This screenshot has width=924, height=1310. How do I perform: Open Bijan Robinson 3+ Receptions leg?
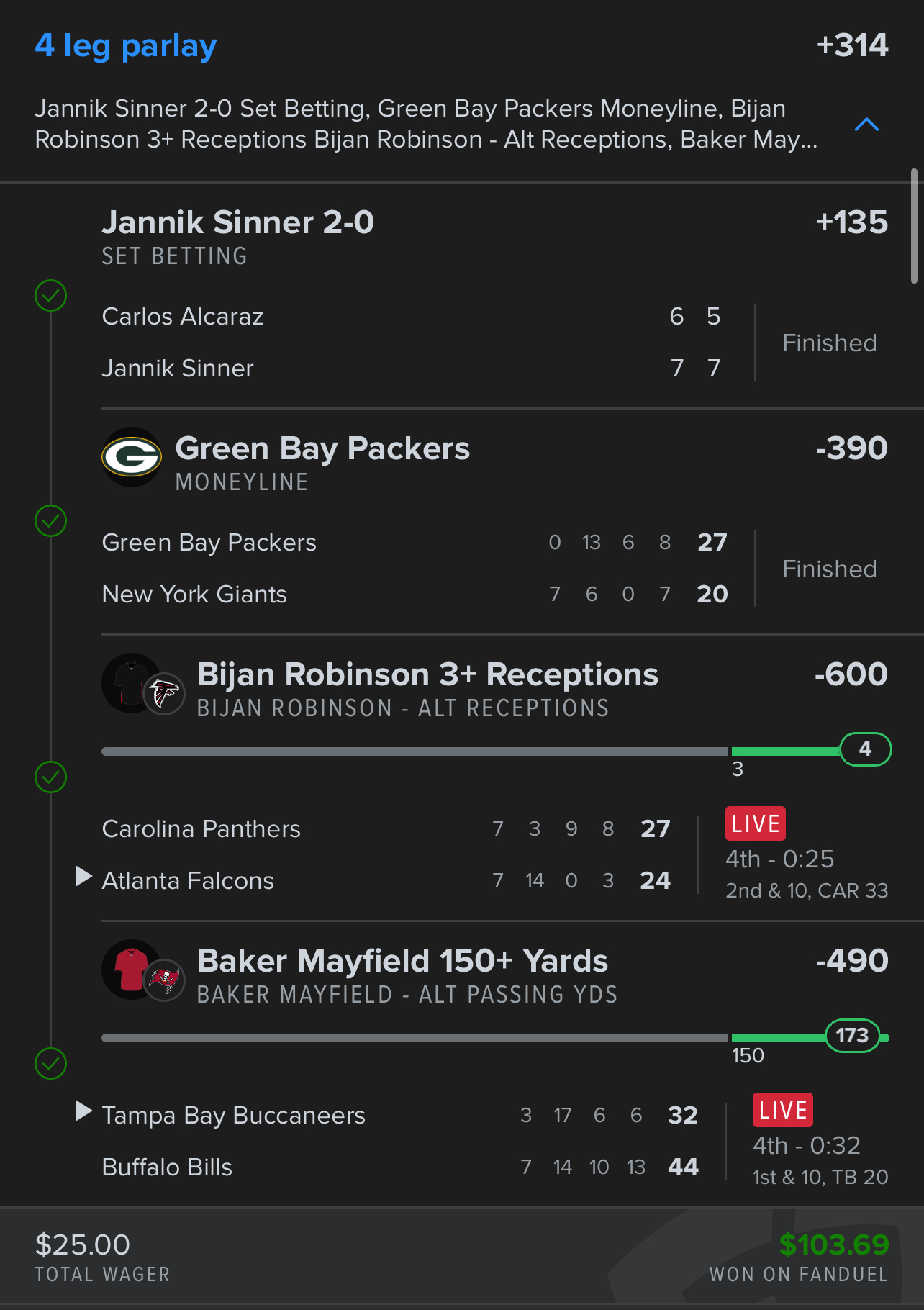pos(427,675)
